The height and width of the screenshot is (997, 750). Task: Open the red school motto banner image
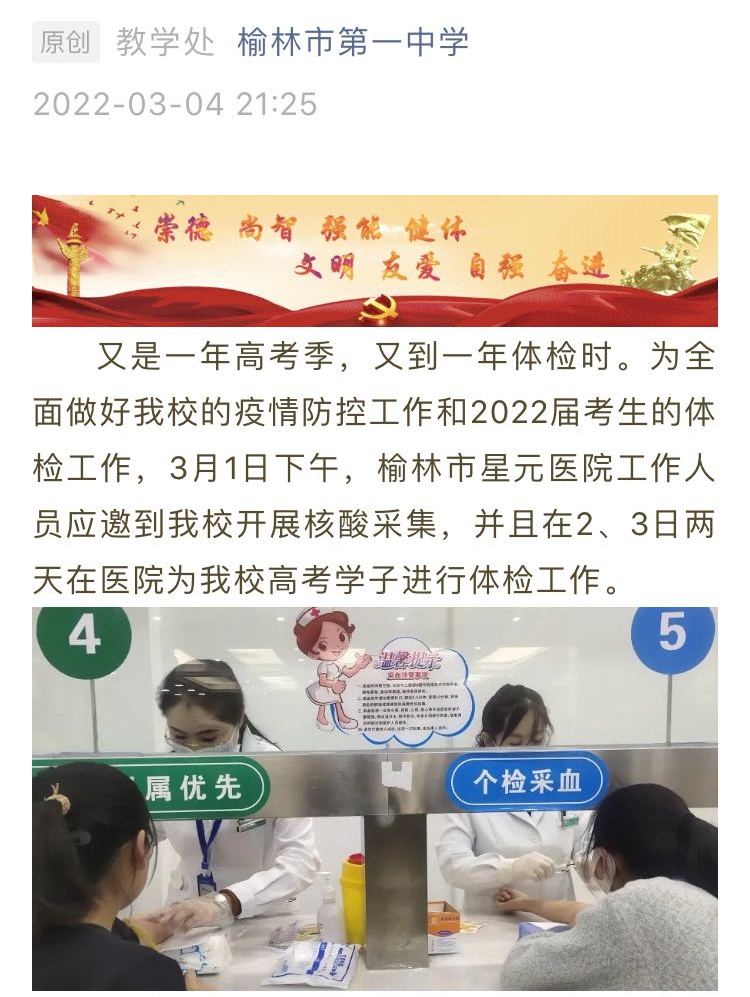pos(375,261)
